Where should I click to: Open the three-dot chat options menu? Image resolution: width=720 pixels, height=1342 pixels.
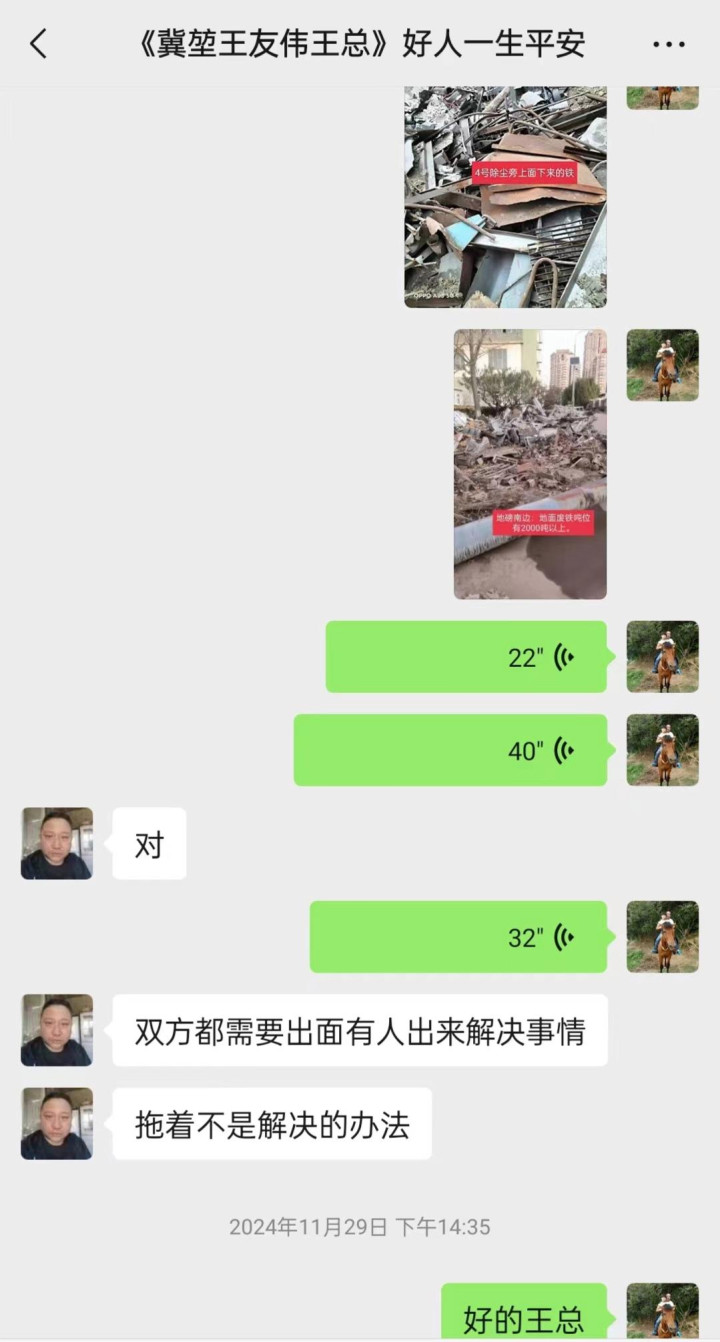668,44
